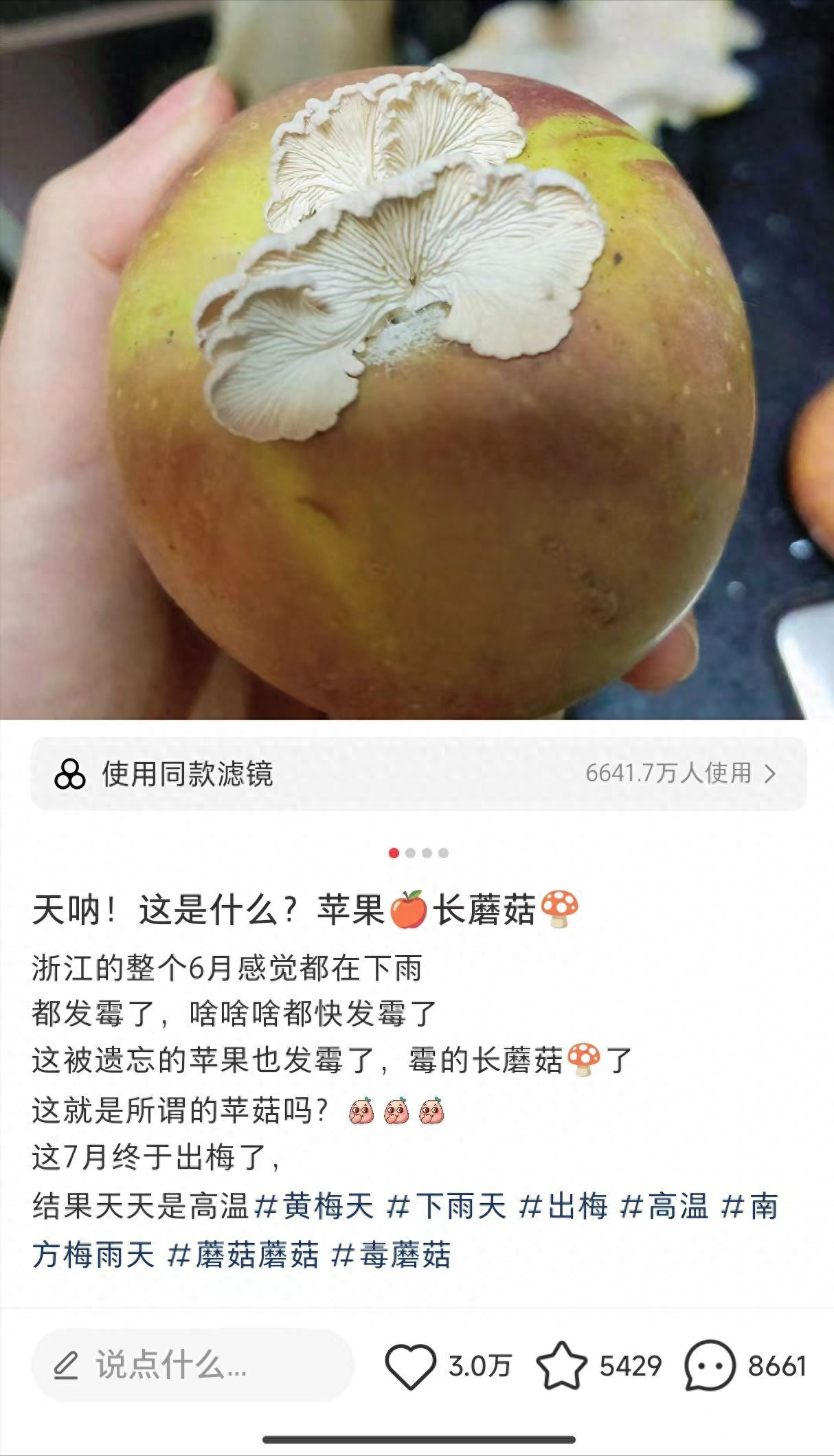Viewport: 834px width, 1456px height.
Task: Select the first red pagination dot
Action: pos(393,851)
